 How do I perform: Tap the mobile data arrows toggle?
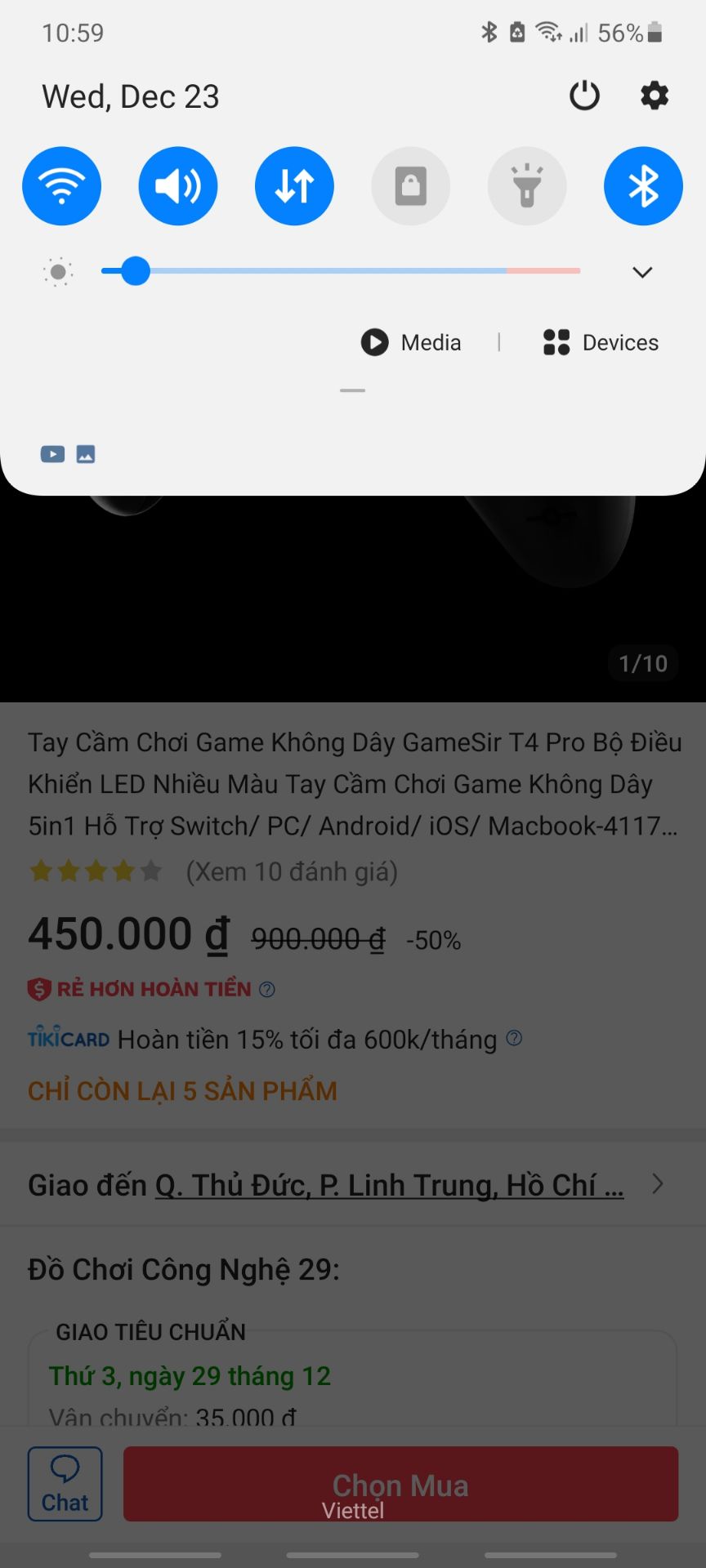coord(294,186)
